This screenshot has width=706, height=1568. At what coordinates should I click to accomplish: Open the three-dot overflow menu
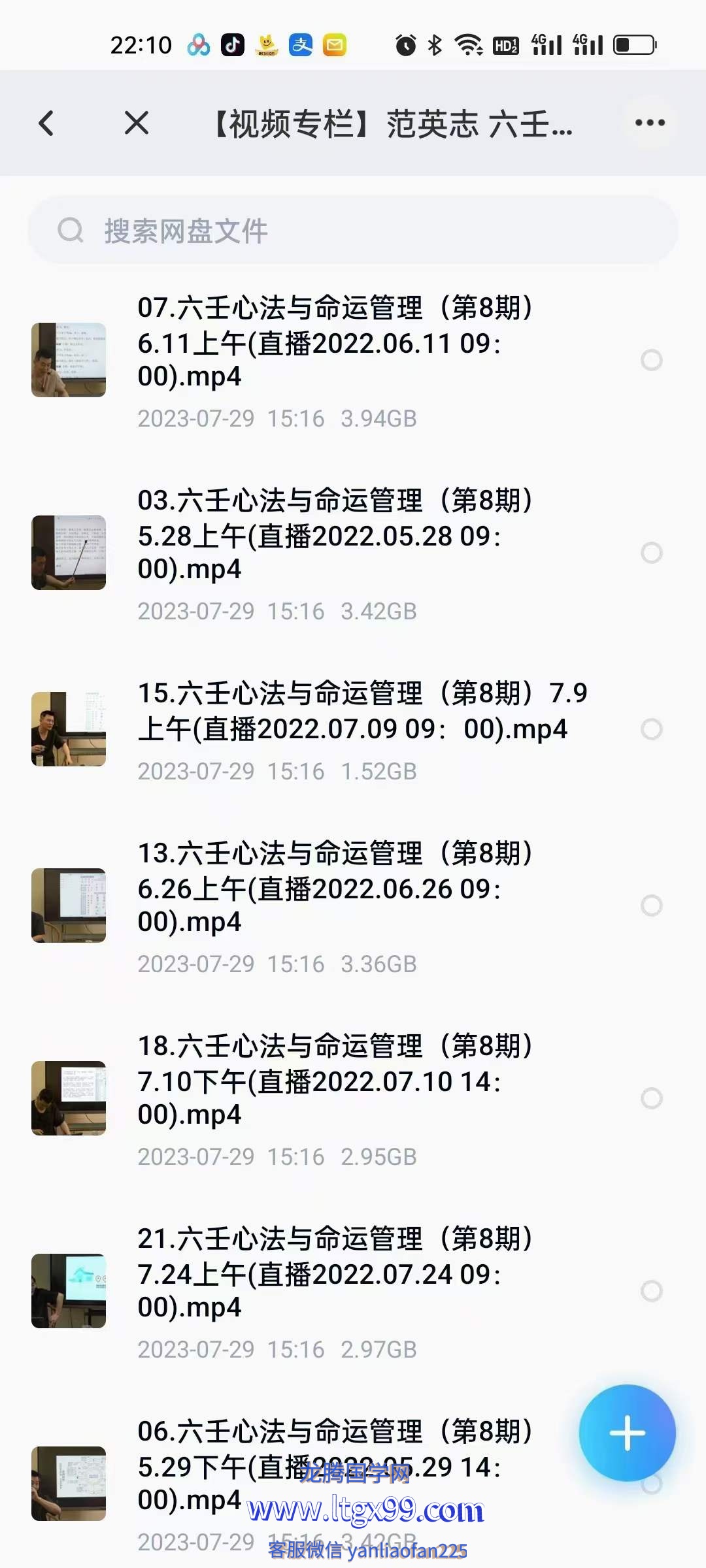pyautogui.click(x=650, y=123)
